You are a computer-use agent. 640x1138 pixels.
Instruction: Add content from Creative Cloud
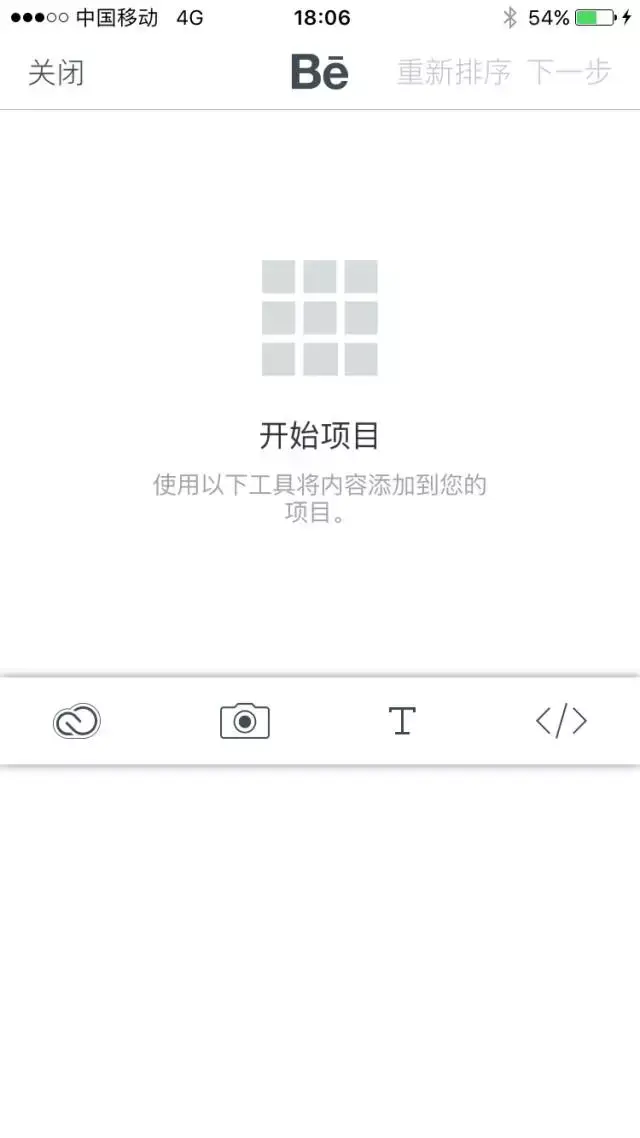tap(77, 721)
